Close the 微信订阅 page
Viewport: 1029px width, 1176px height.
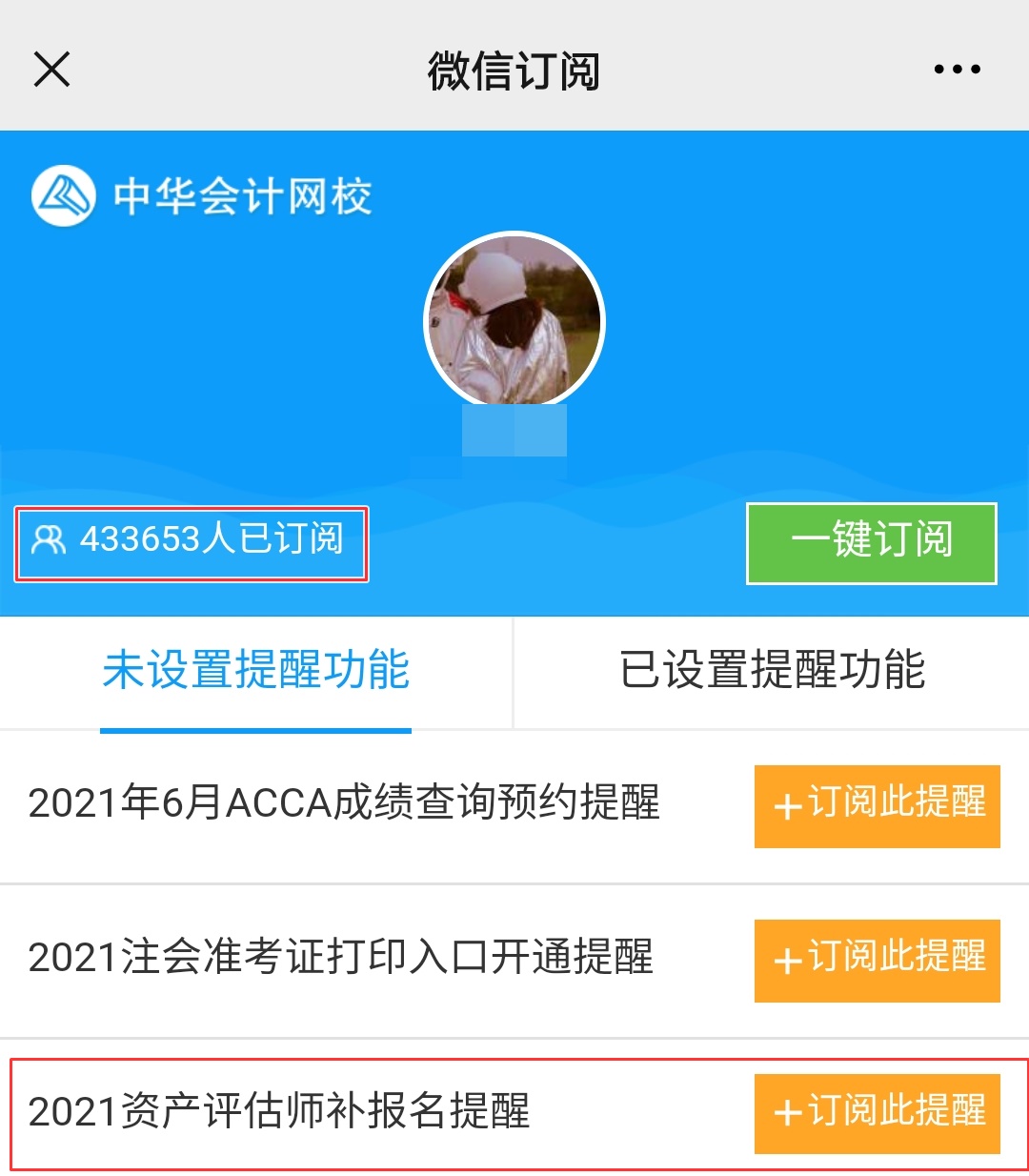coord(51,70)
